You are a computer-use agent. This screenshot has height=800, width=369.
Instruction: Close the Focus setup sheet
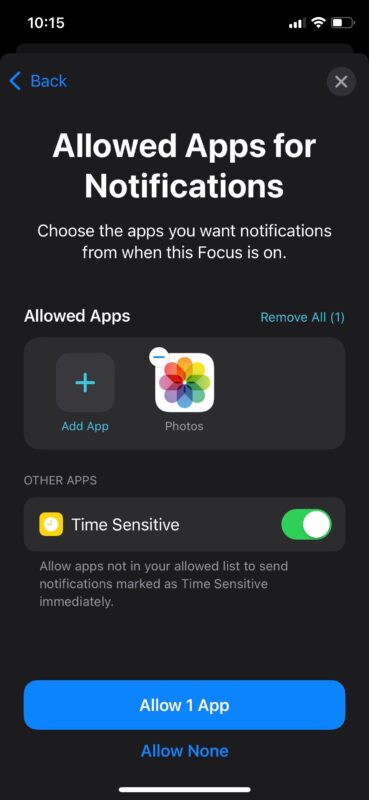click(341, 82)
